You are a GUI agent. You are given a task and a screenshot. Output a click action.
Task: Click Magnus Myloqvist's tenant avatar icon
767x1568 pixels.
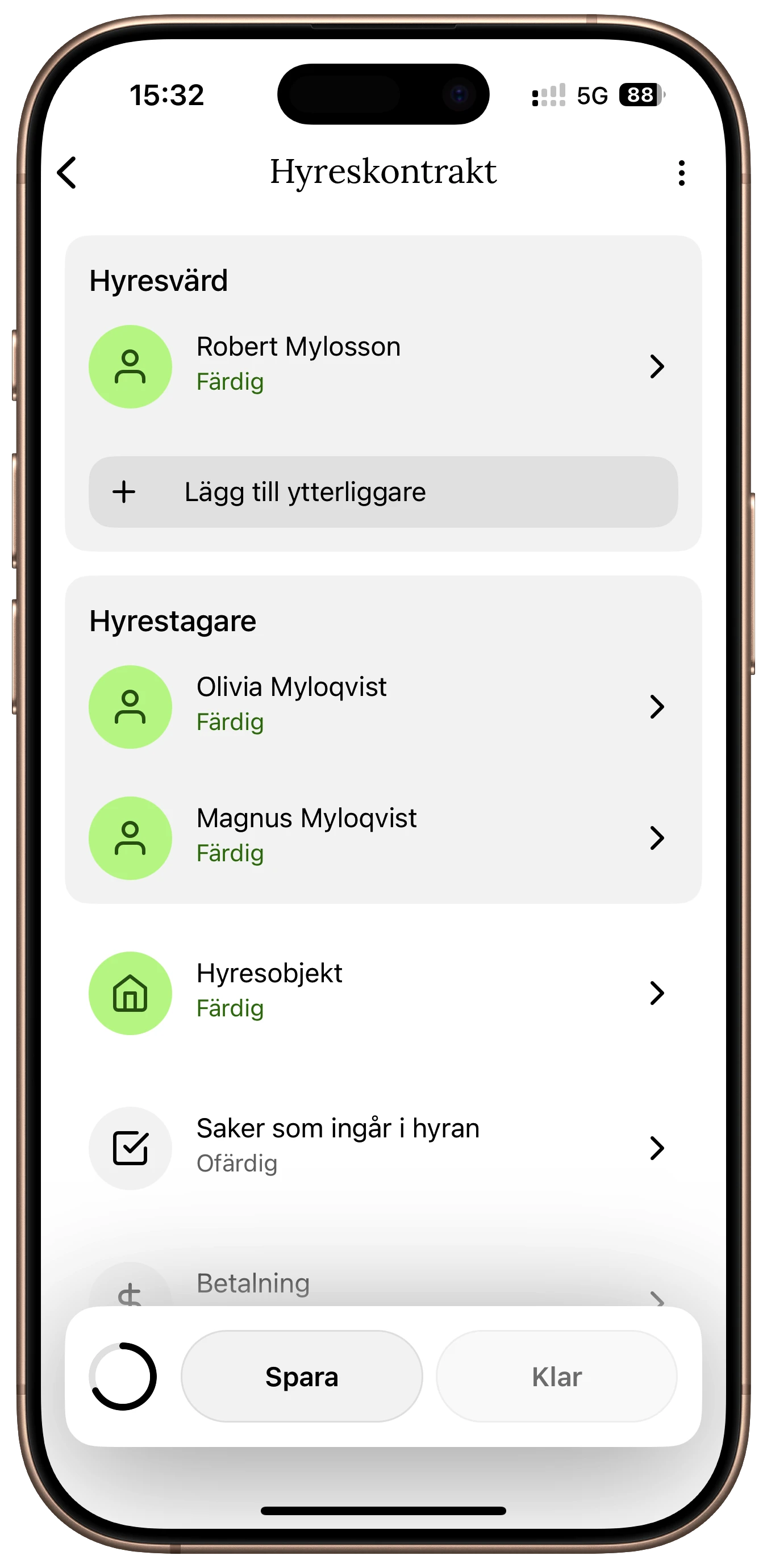point(130,837)
